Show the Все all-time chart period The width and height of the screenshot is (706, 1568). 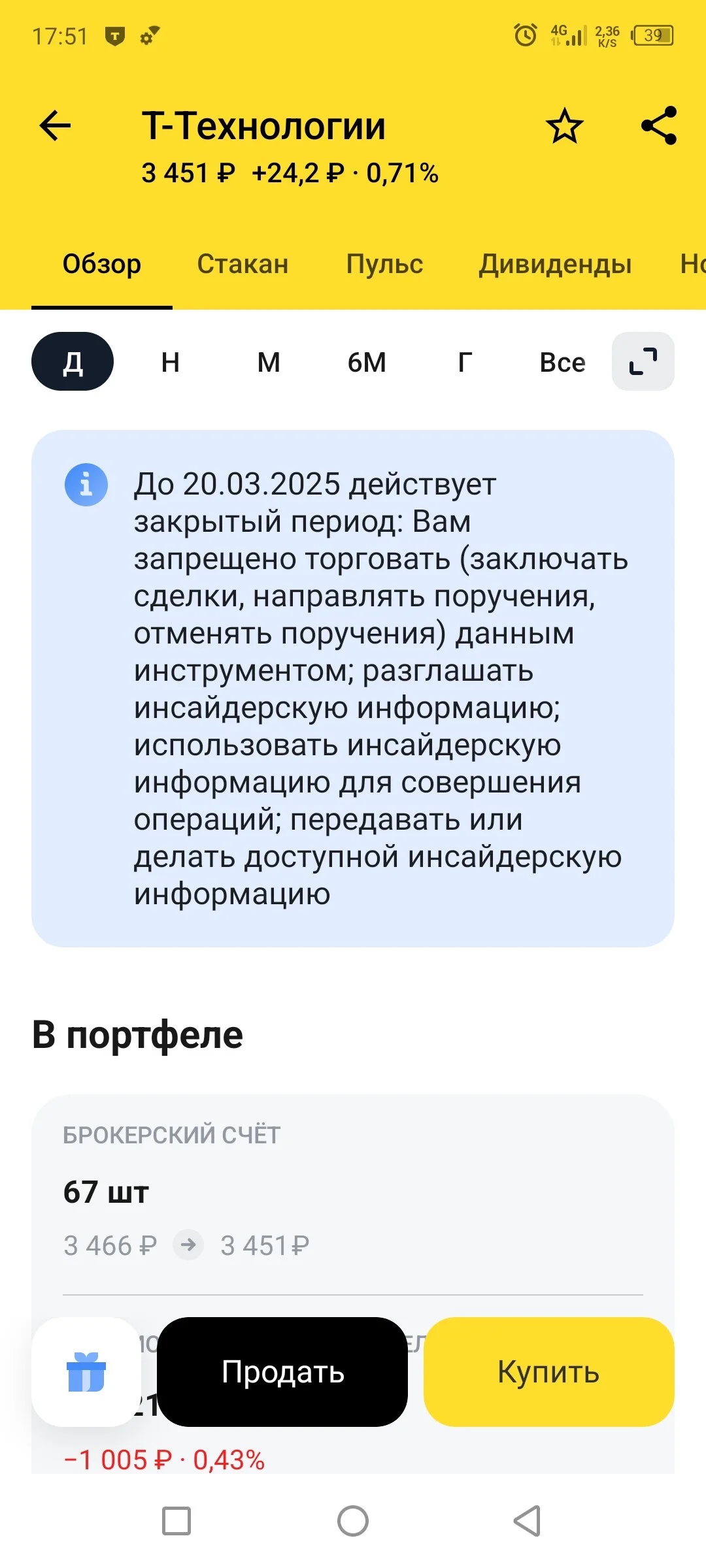pos(562,362)
